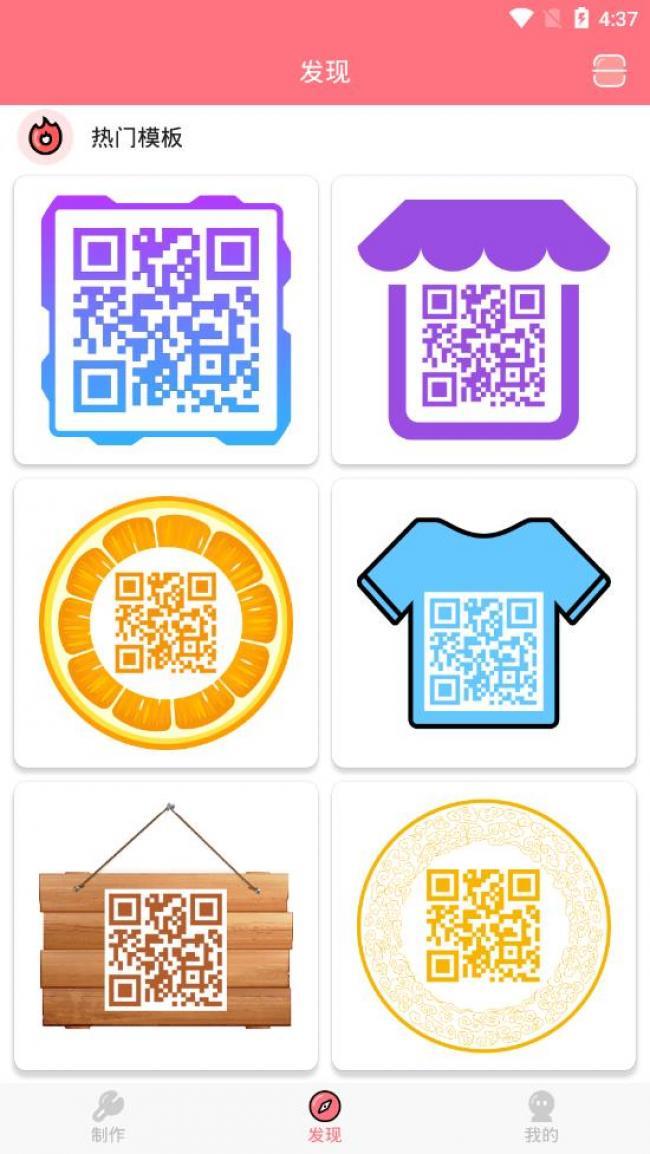This screenshot has width=650, height=1154.
Task: Open the purple shop awning QR template
Action: pos(484,320)
